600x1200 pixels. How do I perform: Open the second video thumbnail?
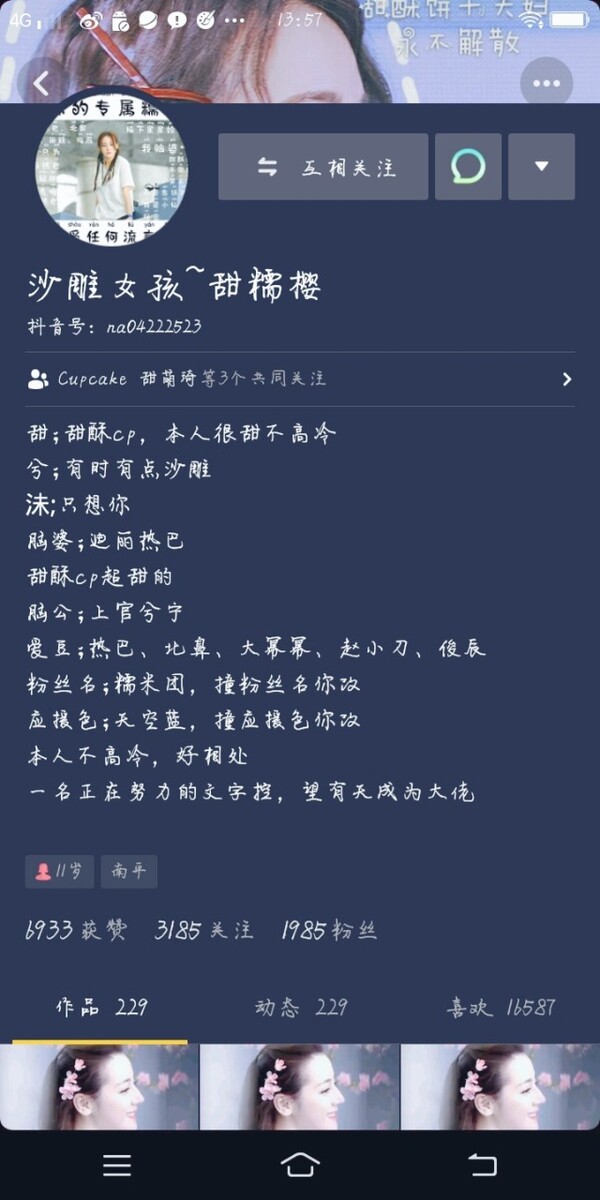coord(299,1087)
